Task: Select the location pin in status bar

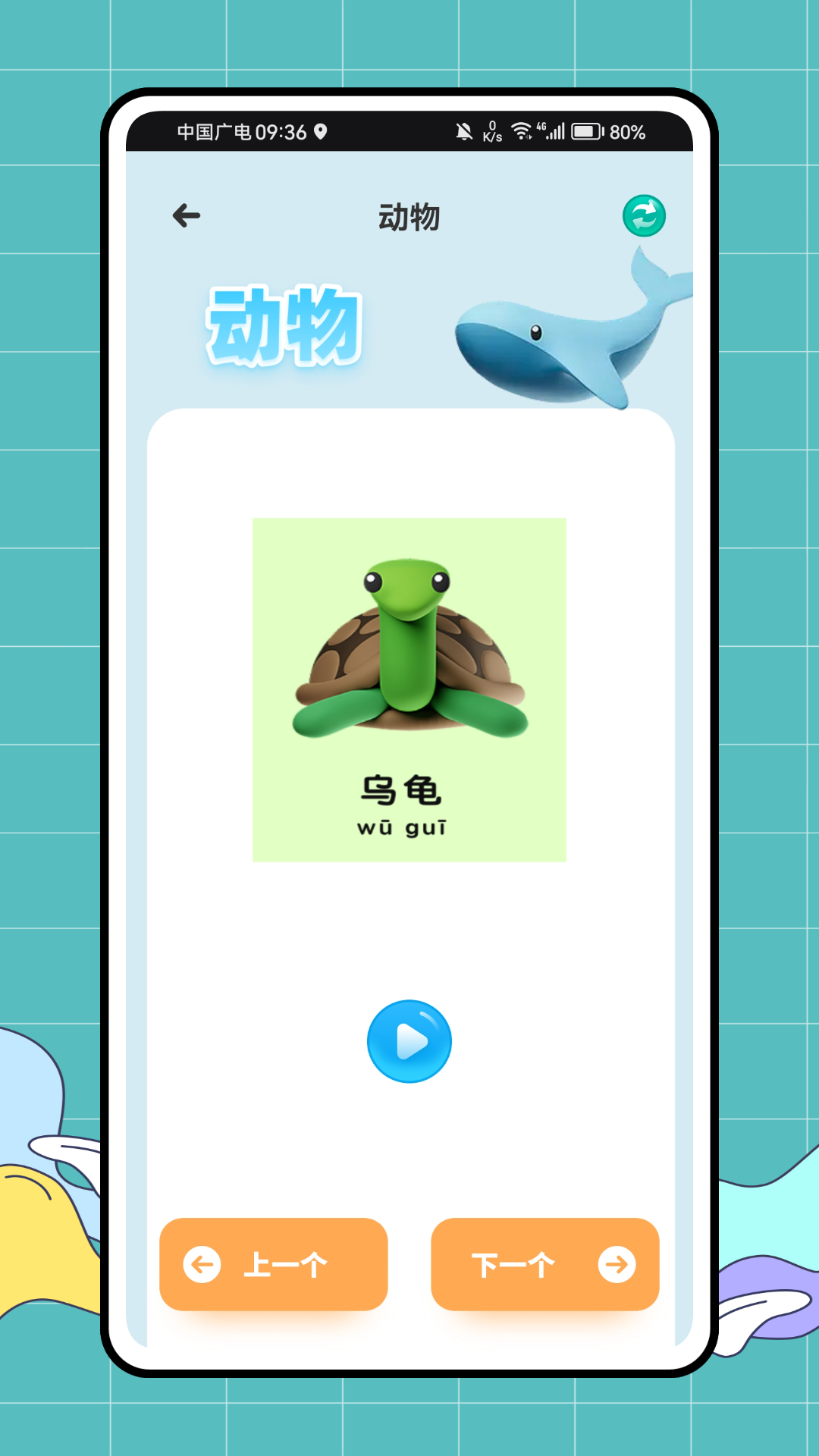Action: click(322, 133)
